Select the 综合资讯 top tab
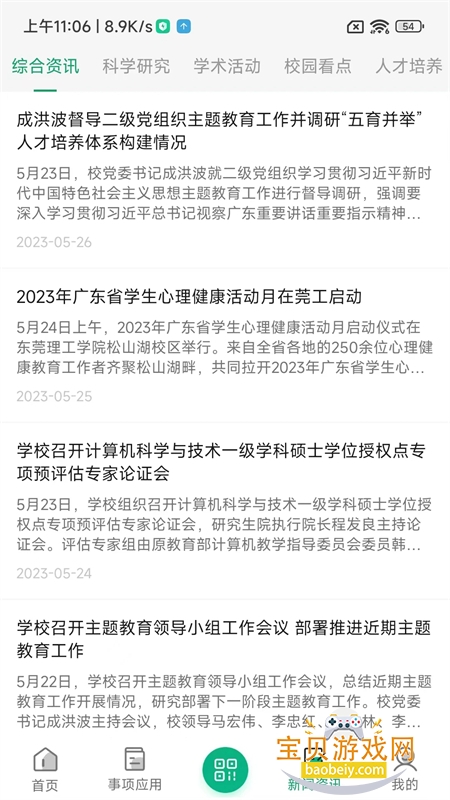This screenshot has width=450, height=800. pyautogui.click(x=45, y=66)
